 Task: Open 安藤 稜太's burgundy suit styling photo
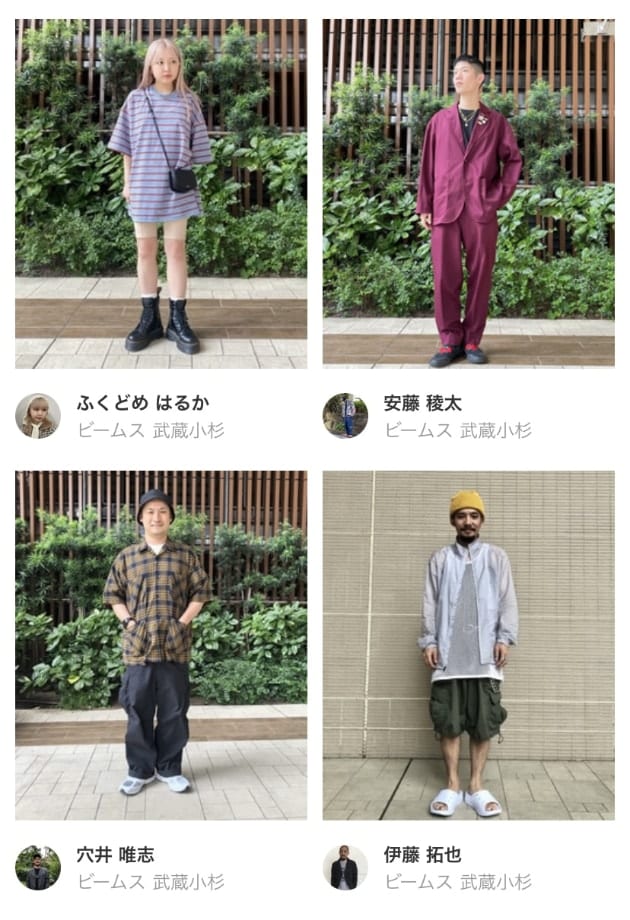[468, 193]
